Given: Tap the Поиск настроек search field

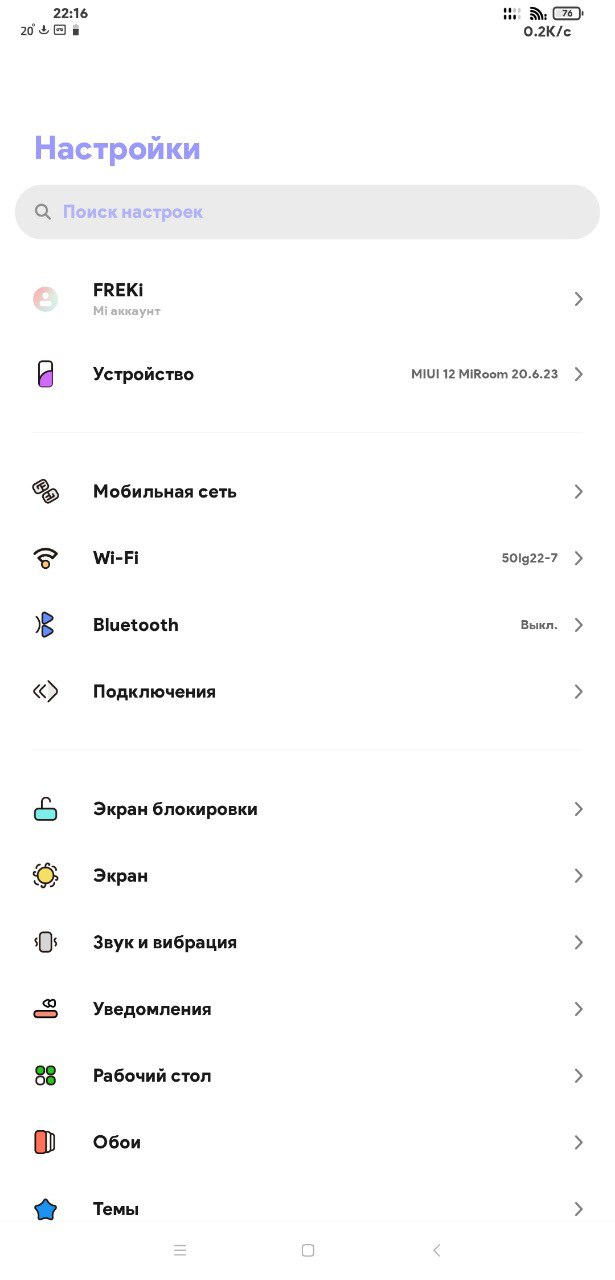Looking at the screenshot, I should (x=307, y=212).
